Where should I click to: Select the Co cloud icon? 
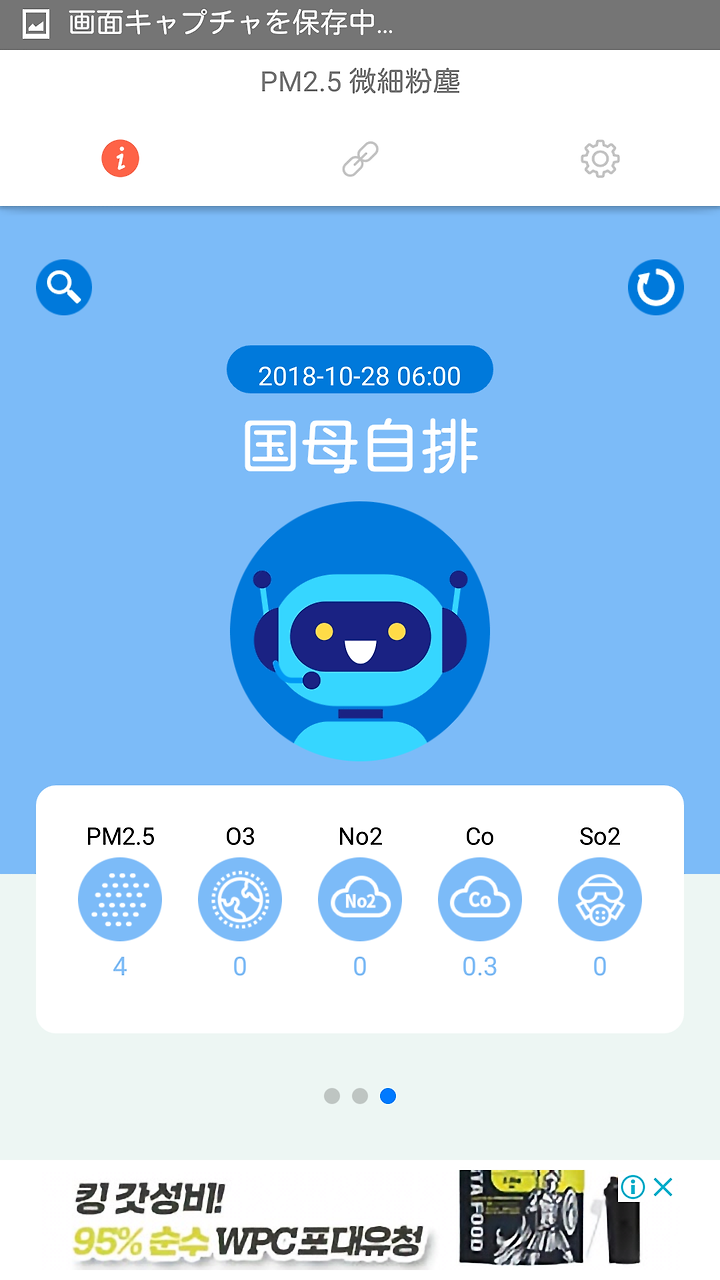point(480,900)
